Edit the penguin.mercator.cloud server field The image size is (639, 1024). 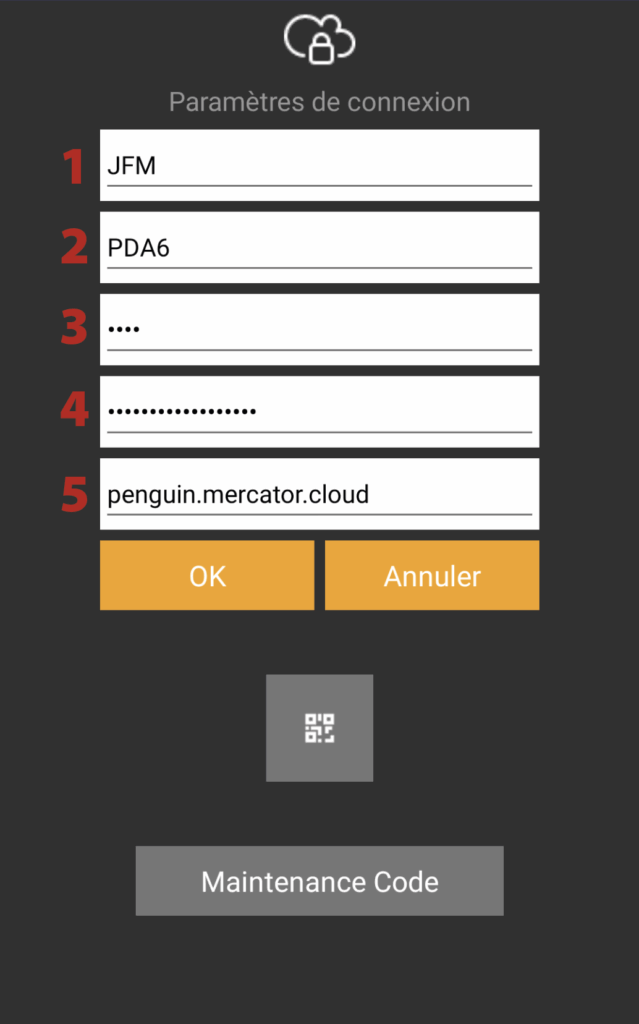click(319, 493)
